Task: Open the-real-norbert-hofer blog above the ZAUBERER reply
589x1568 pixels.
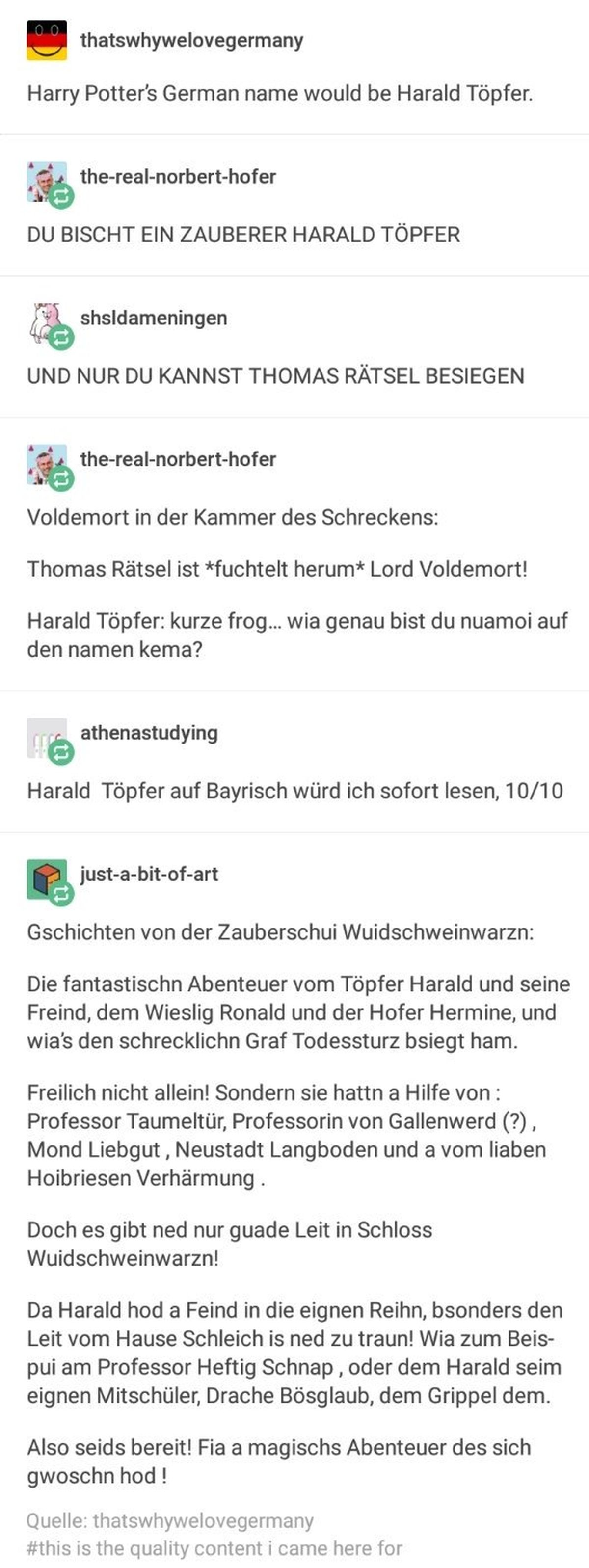Action: click(x=178, y=177)
